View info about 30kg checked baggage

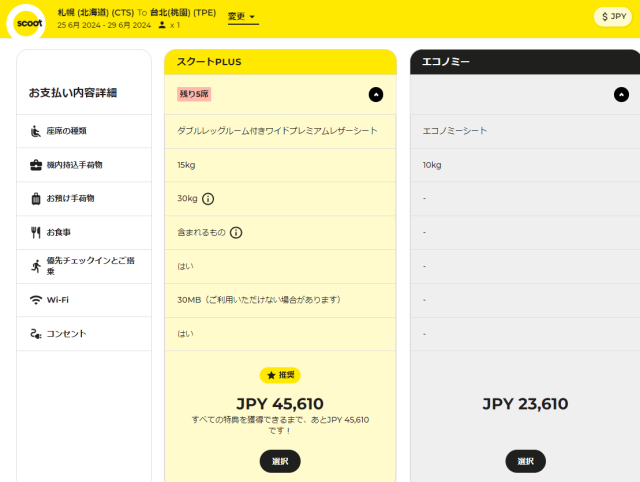208,199
